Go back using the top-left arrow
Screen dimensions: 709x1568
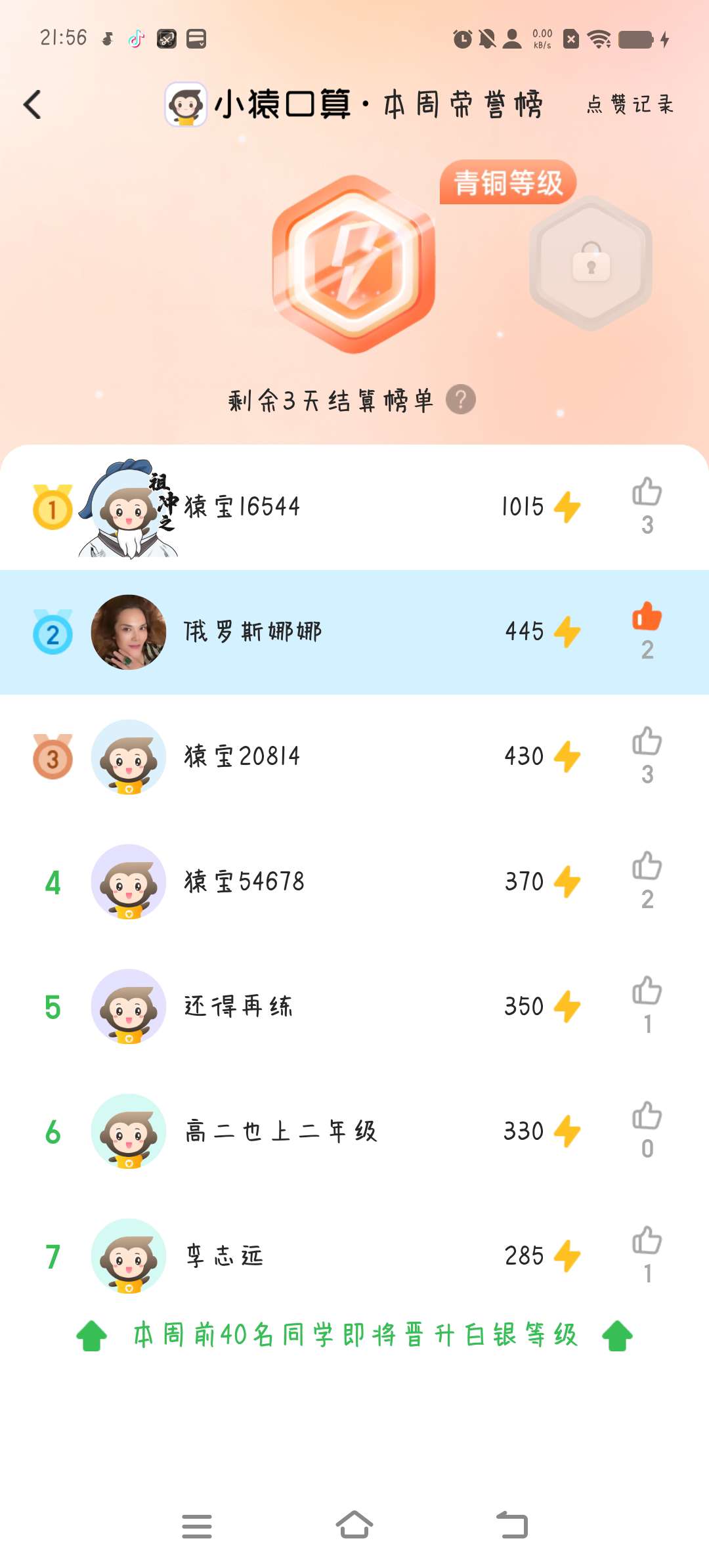pos(33,105)
